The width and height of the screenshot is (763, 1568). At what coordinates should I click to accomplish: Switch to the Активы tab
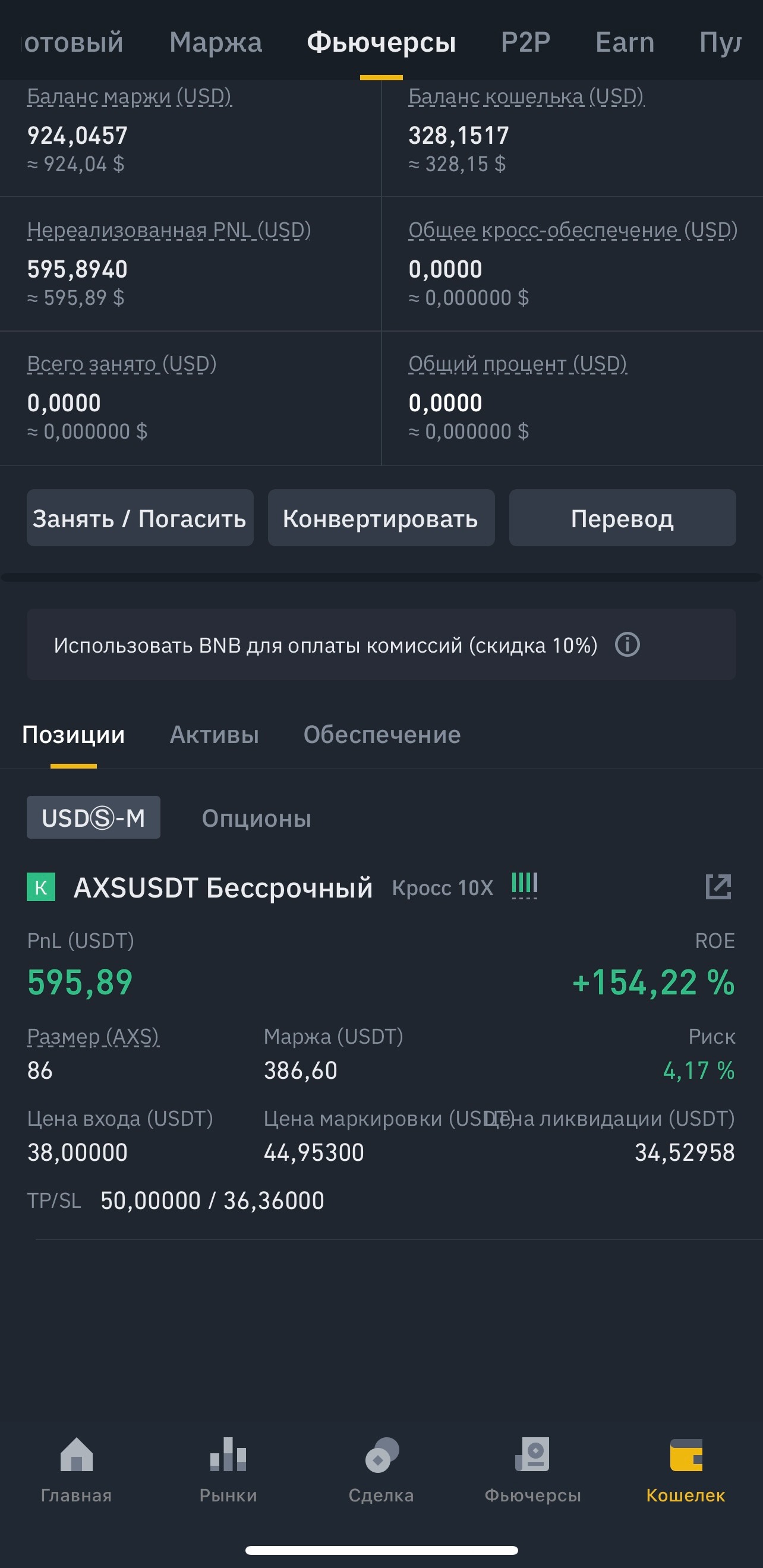tap(214, 735)
